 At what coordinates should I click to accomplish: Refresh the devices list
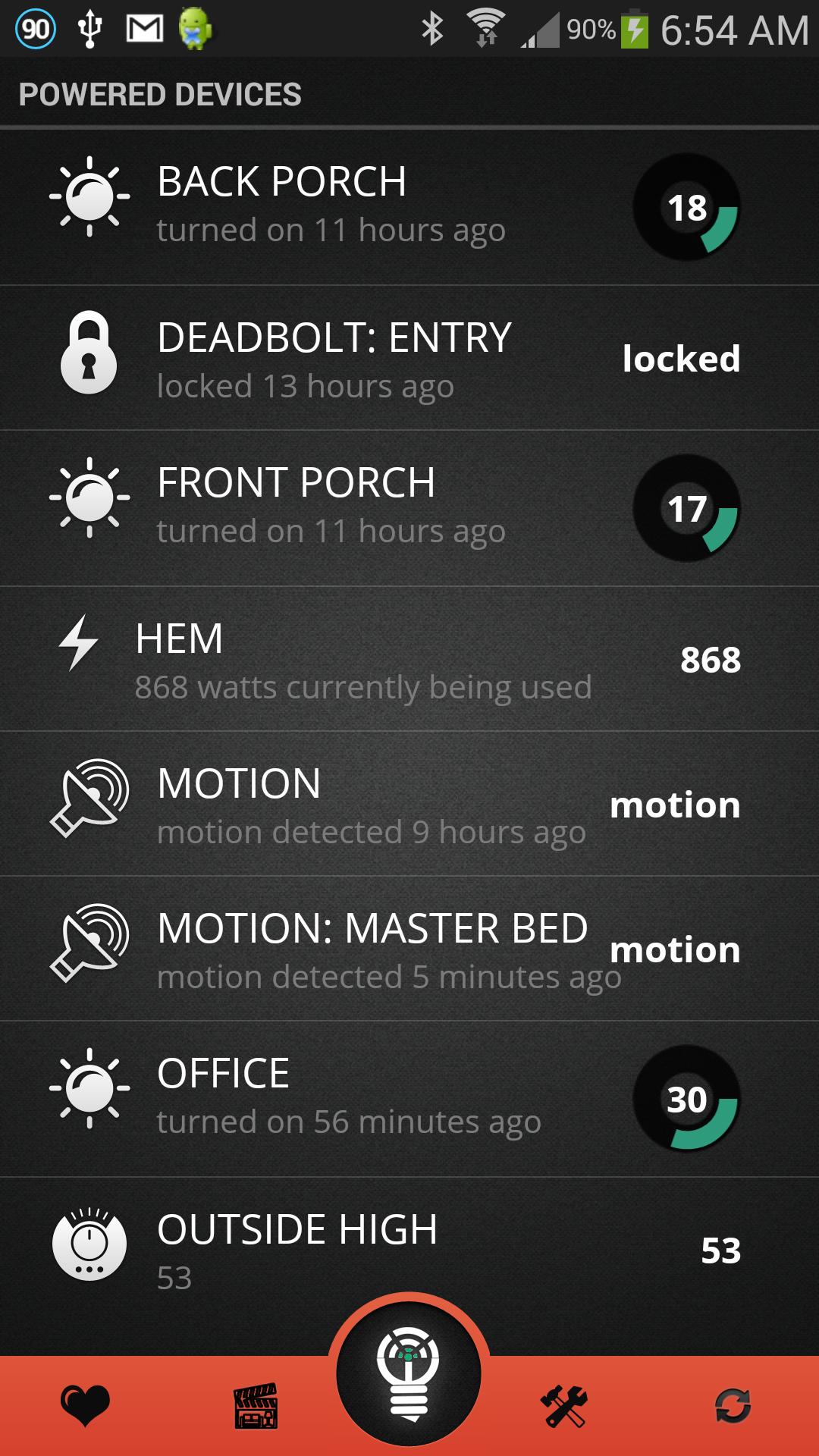[x=733, y=1405]
